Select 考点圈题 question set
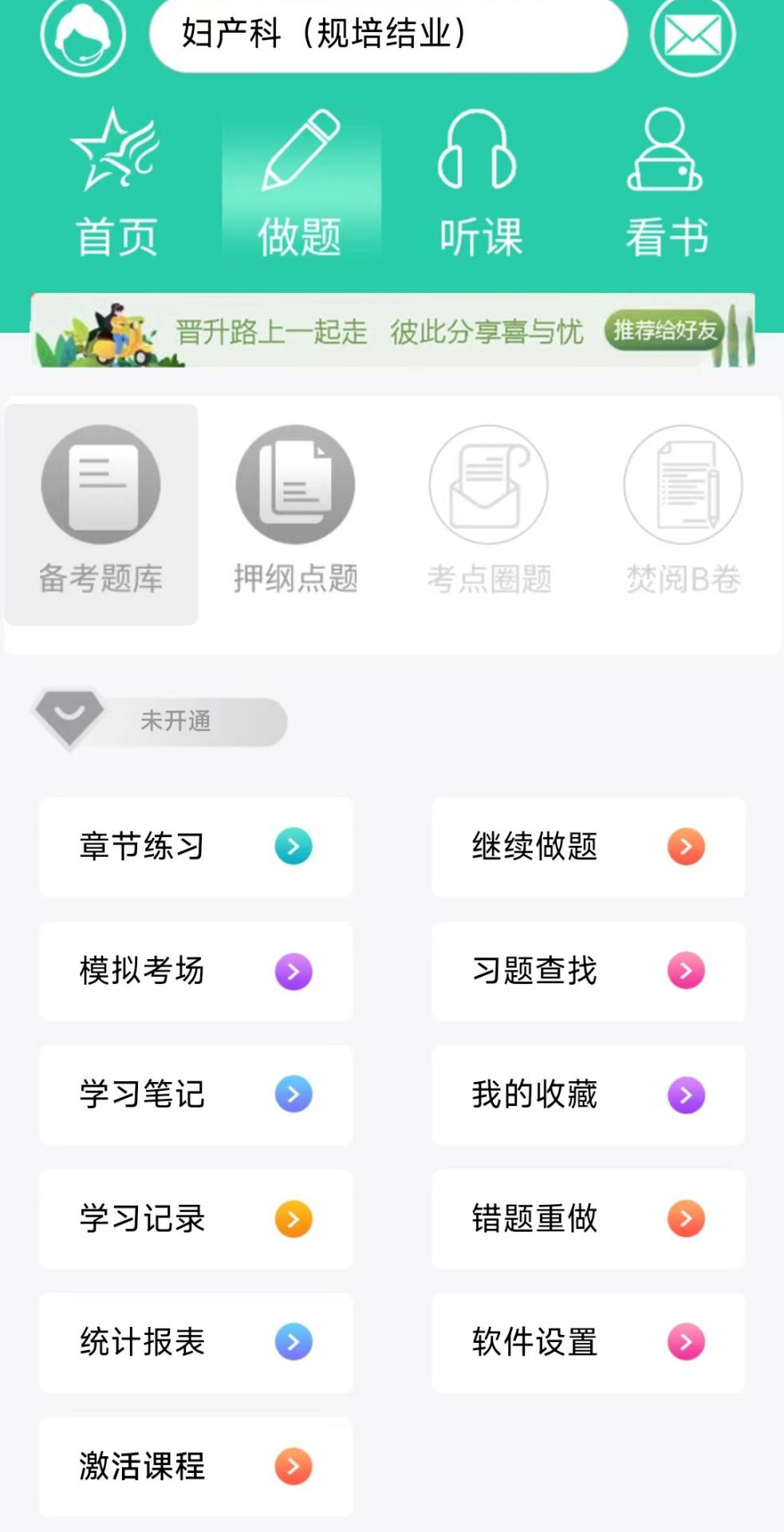784x1532 pixels. pyautogui.click(x=489, y=512)
